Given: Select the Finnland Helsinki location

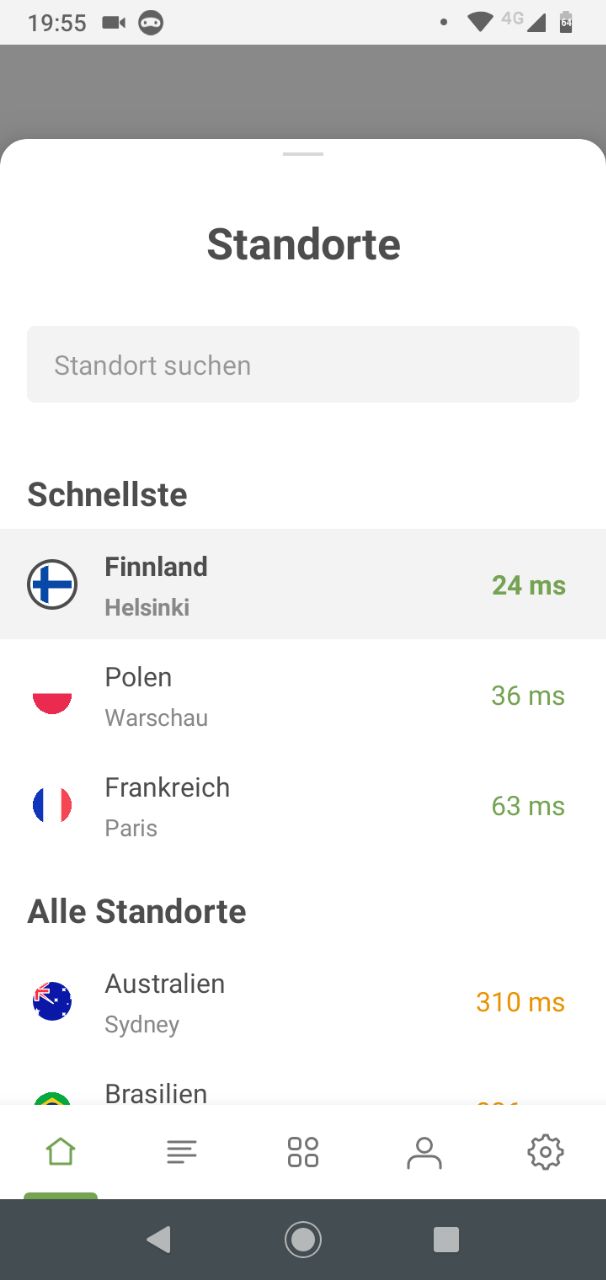Looking at the screenshot, I should 303,585.
